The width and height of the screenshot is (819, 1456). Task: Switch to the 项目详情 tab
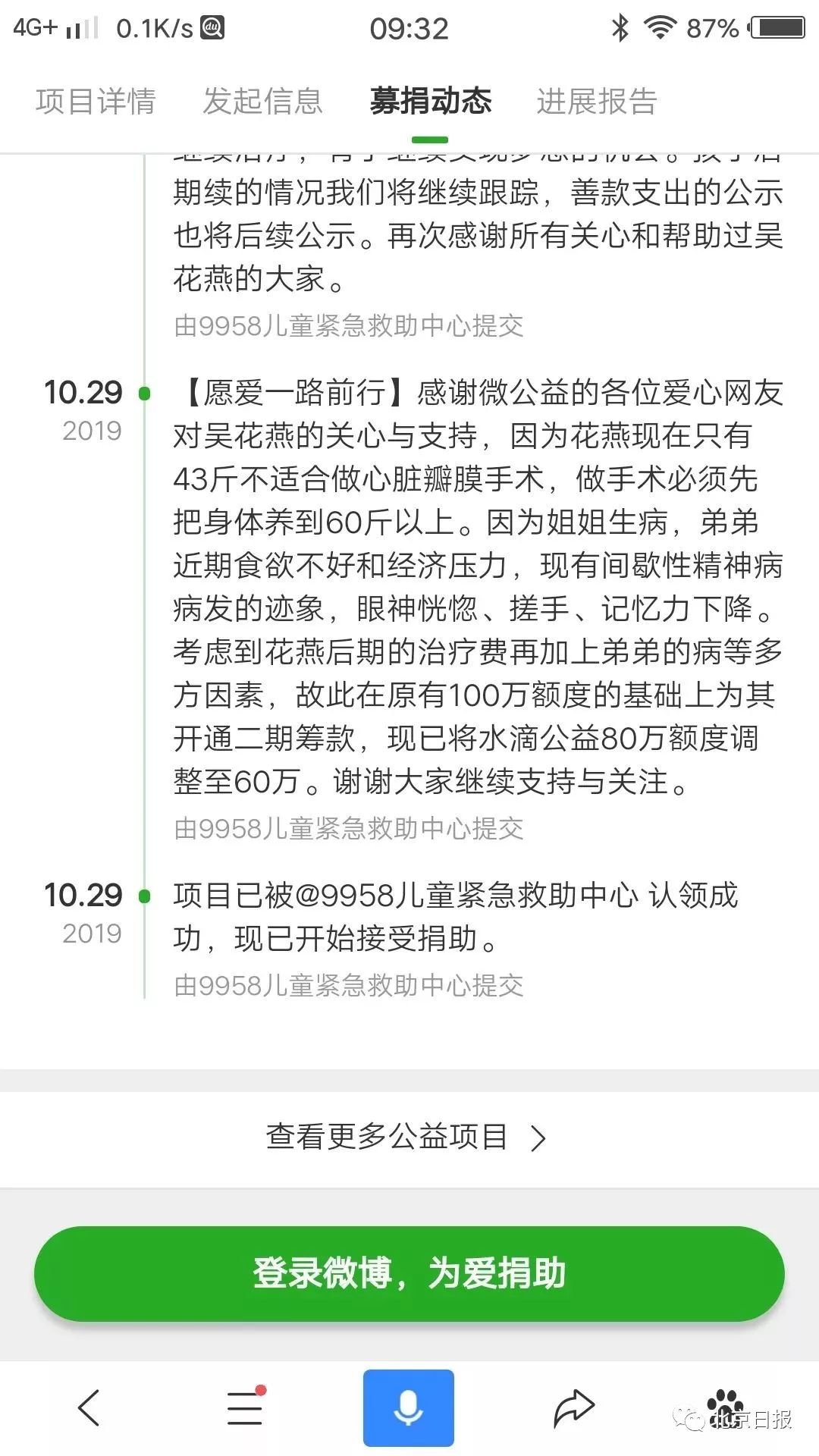pyautogui.click(x=96, y=101)
